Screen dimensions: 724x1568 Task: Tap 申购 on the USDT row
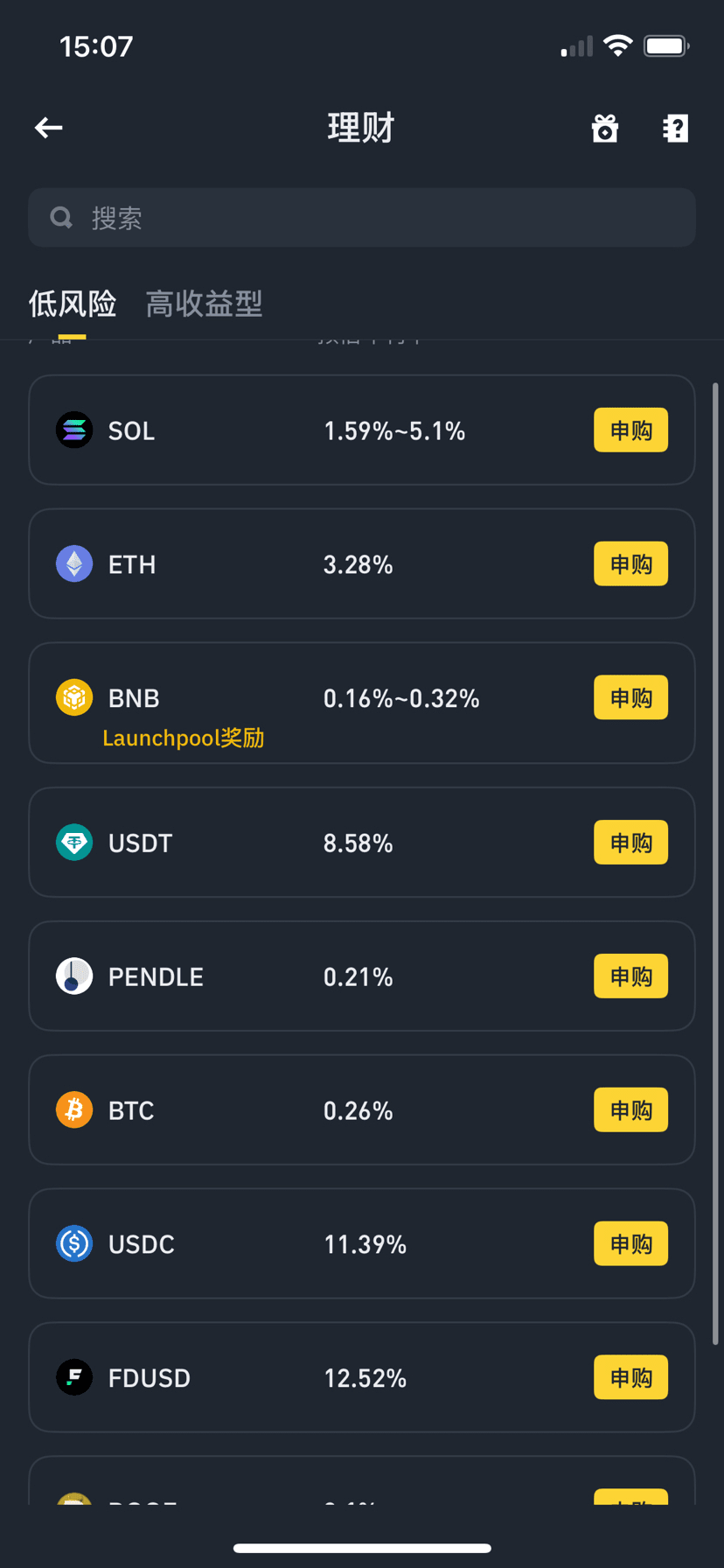click(630, 842)
